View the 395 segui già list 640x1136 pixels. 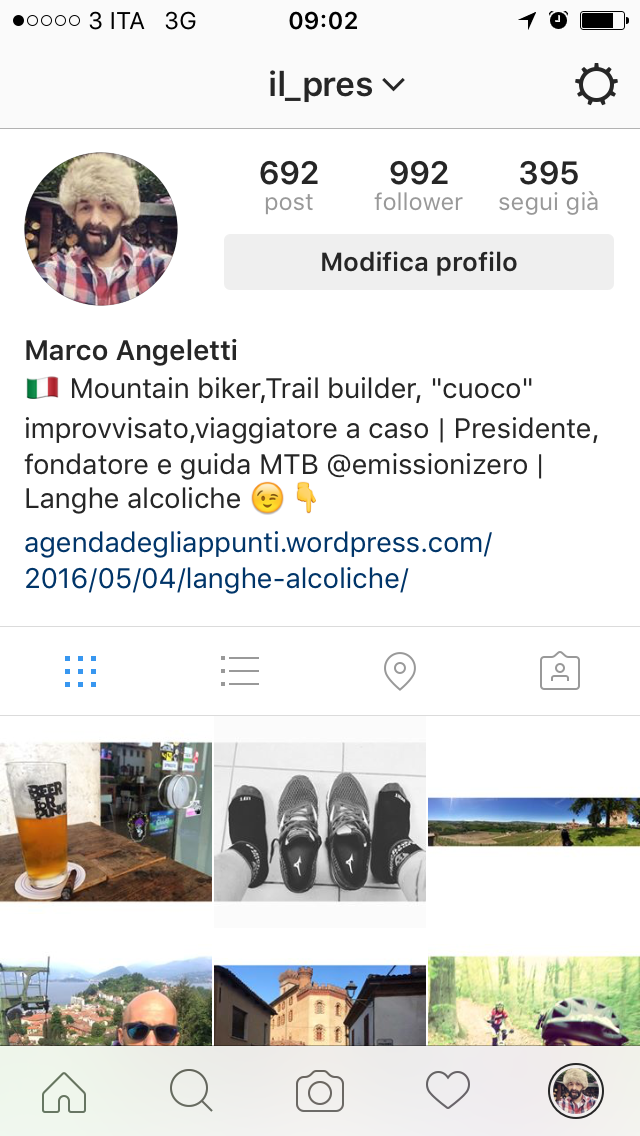pos(548,186)
